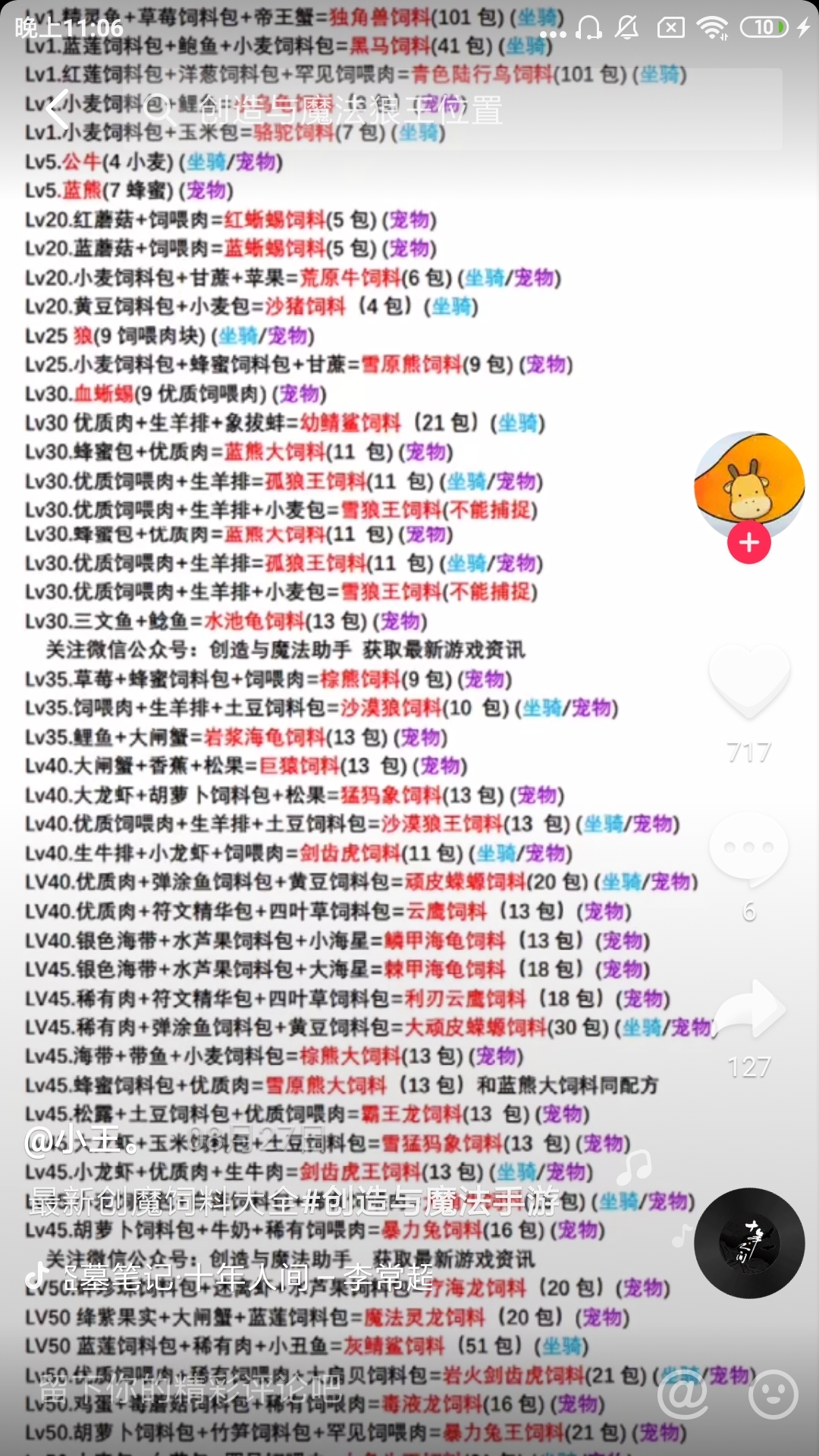Mention someone with the @ icon
This screenshot has width=819, height=1456.
(682, 1393)
